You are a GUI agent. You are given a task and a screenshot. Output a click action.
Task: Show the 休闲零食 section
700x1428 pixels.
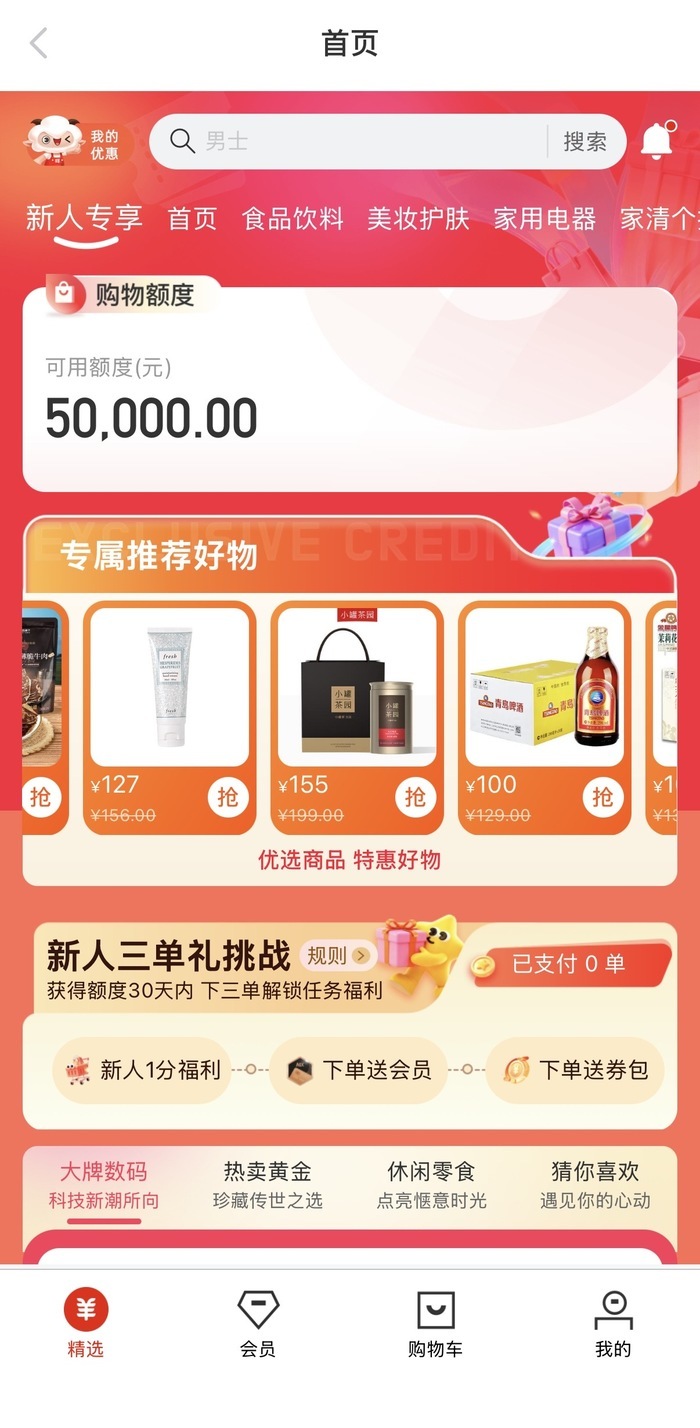[431, 1184]
